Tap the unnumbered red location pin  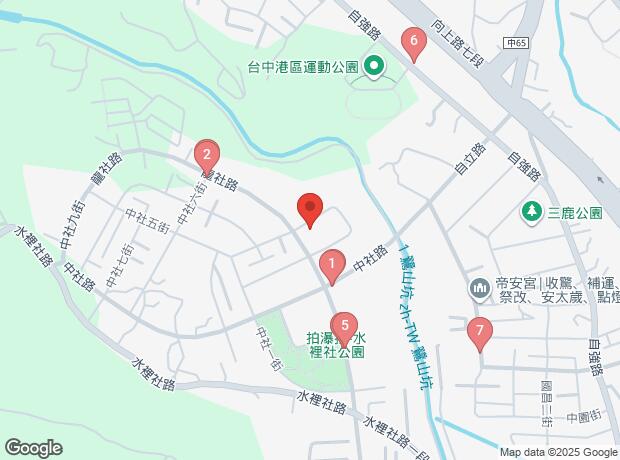(x=310, y=210)
